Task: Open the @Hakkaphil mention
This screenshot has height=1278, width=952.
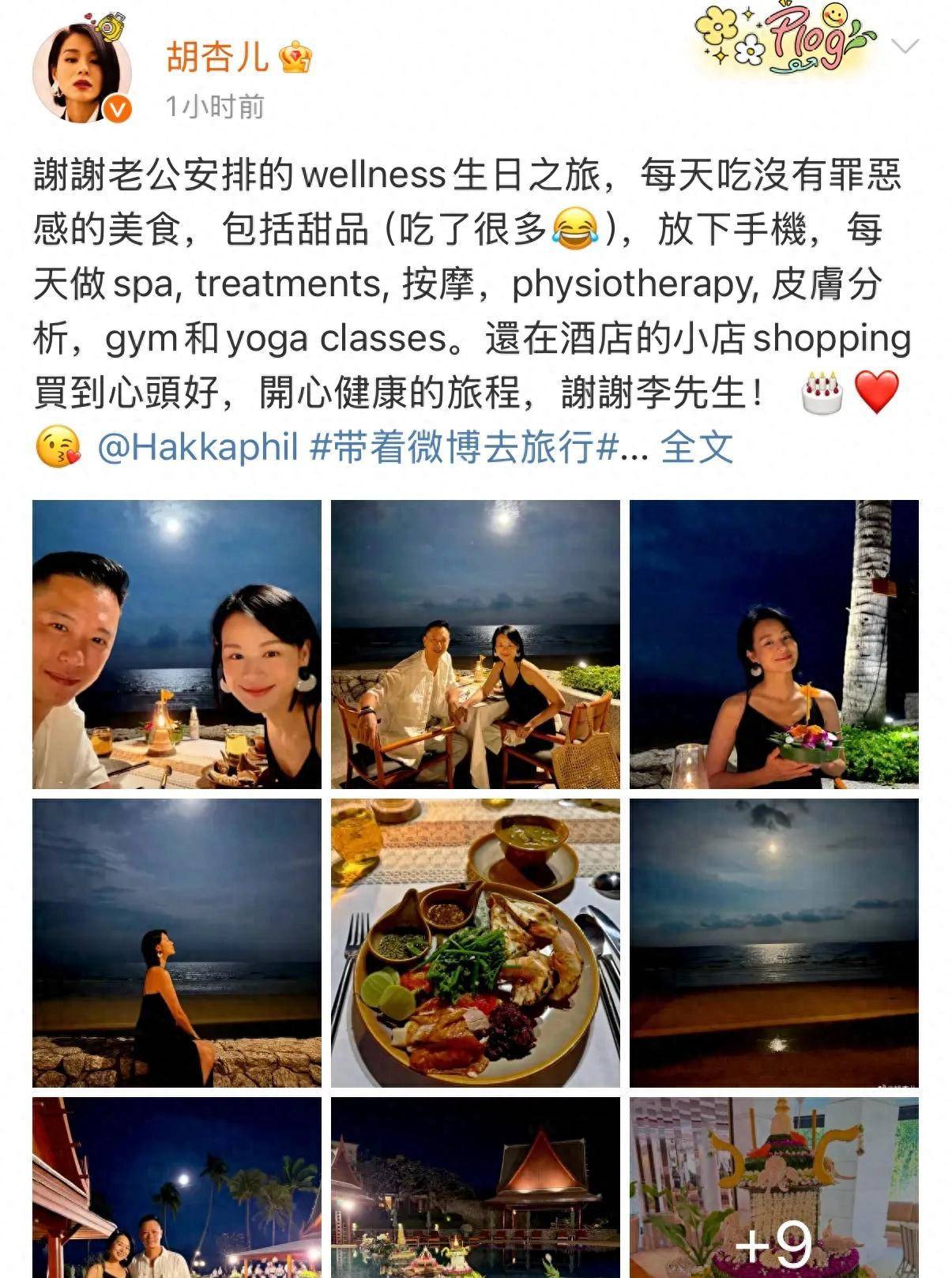Action: 198,448
